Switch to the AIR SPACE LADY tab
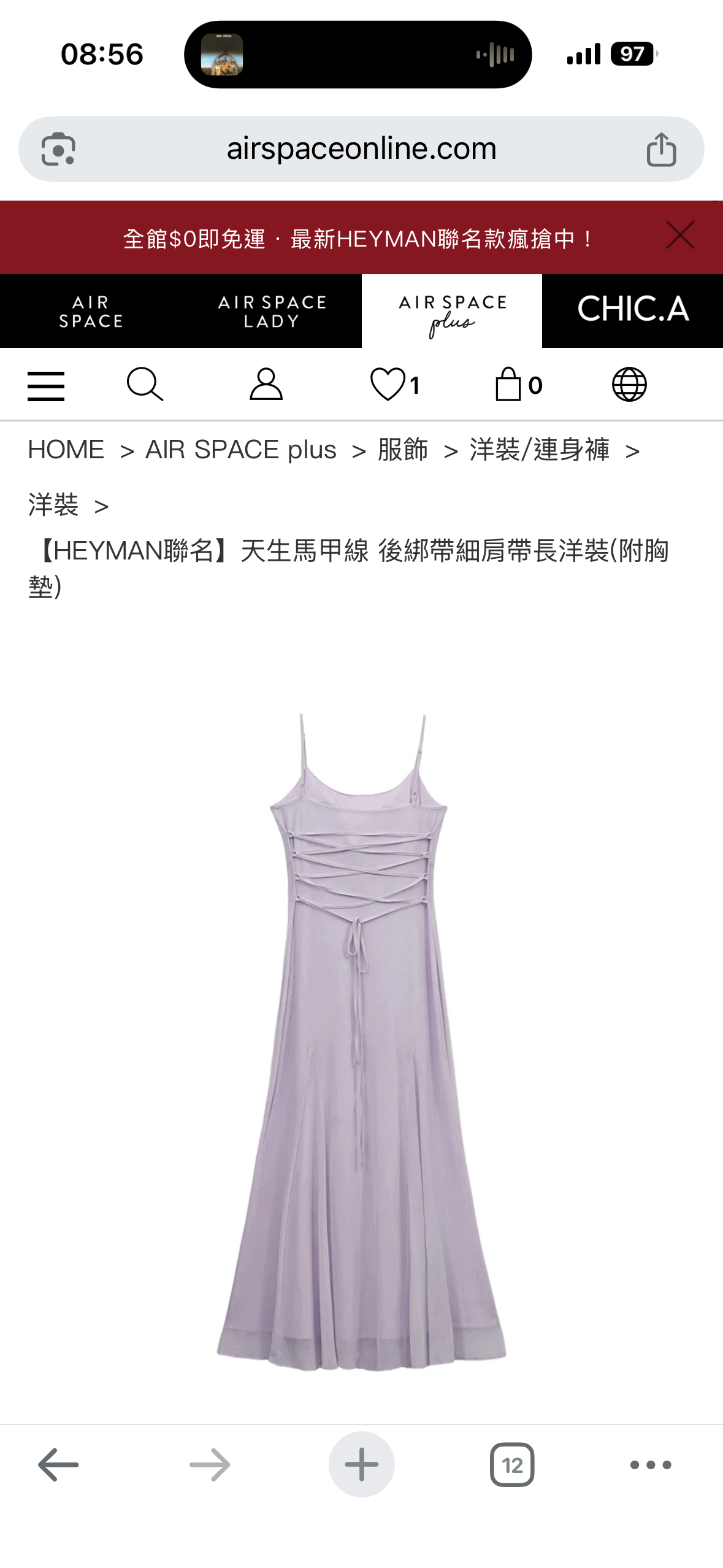 click(x=272, y=312)
